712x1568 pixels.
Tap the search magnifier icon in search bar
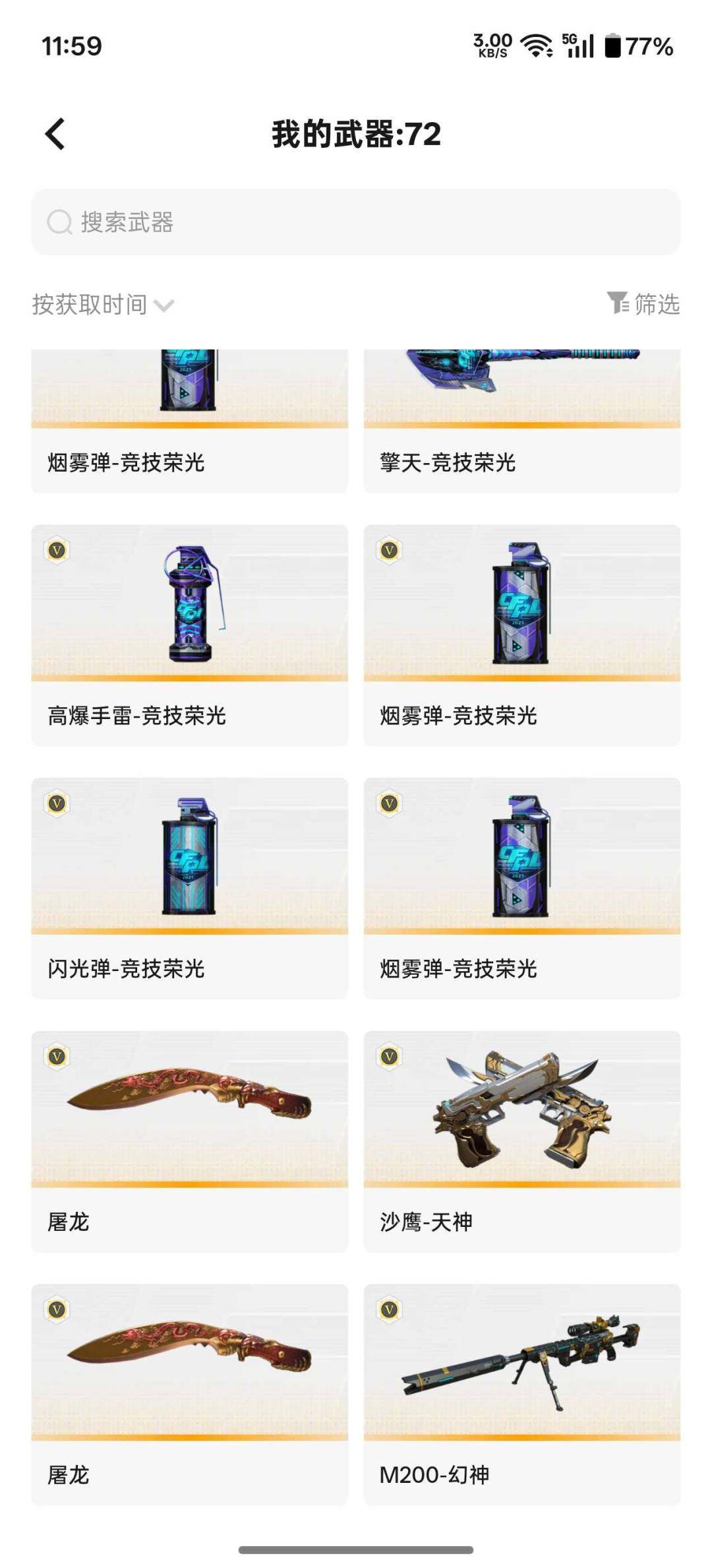point(59,222)
